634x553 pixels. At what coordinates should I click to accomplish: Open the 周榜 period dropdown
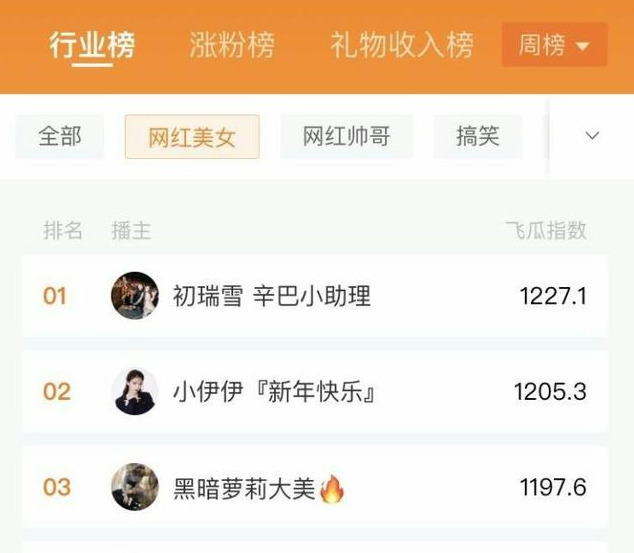point(554,45)
